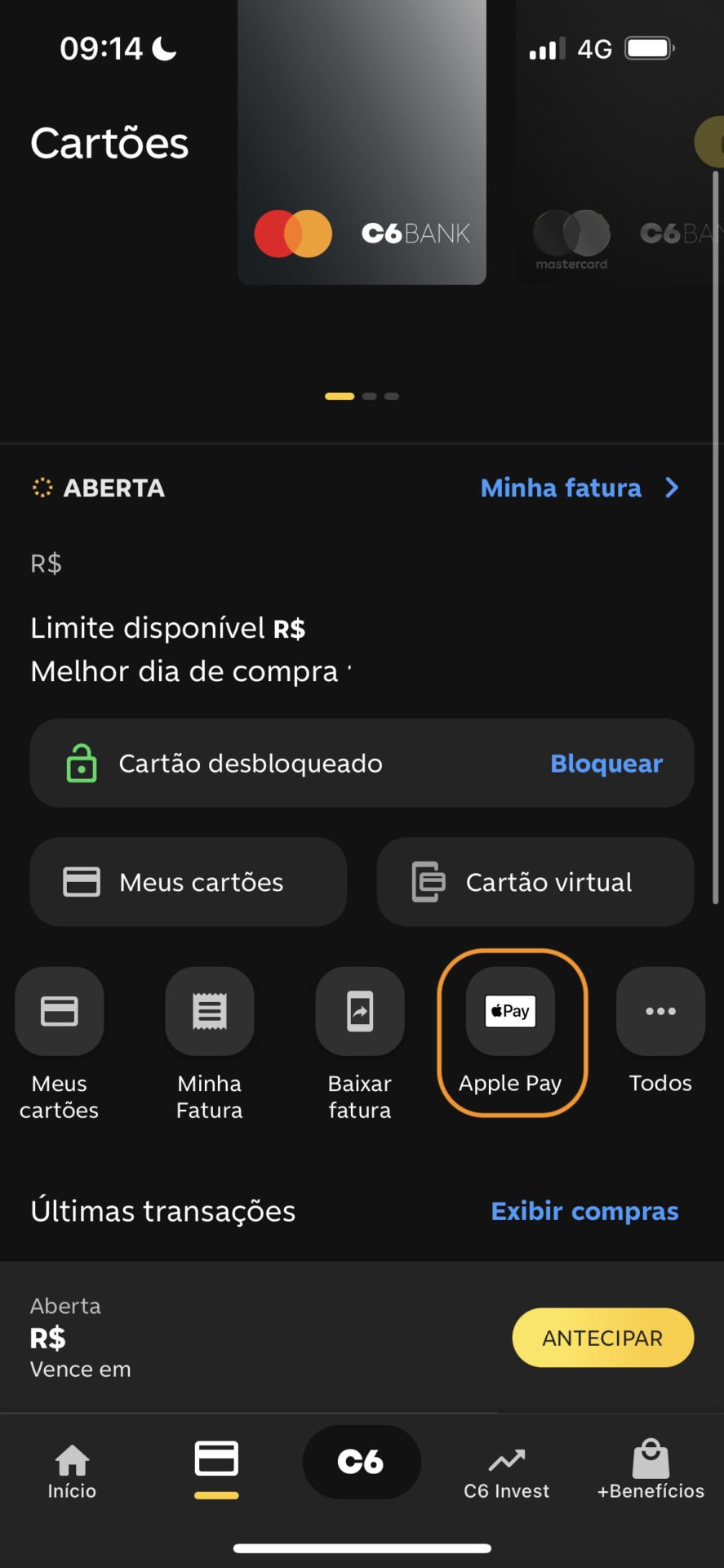Go to the Início tab
Screen dimensions: 724x1568
click(x=72, y=1470)
